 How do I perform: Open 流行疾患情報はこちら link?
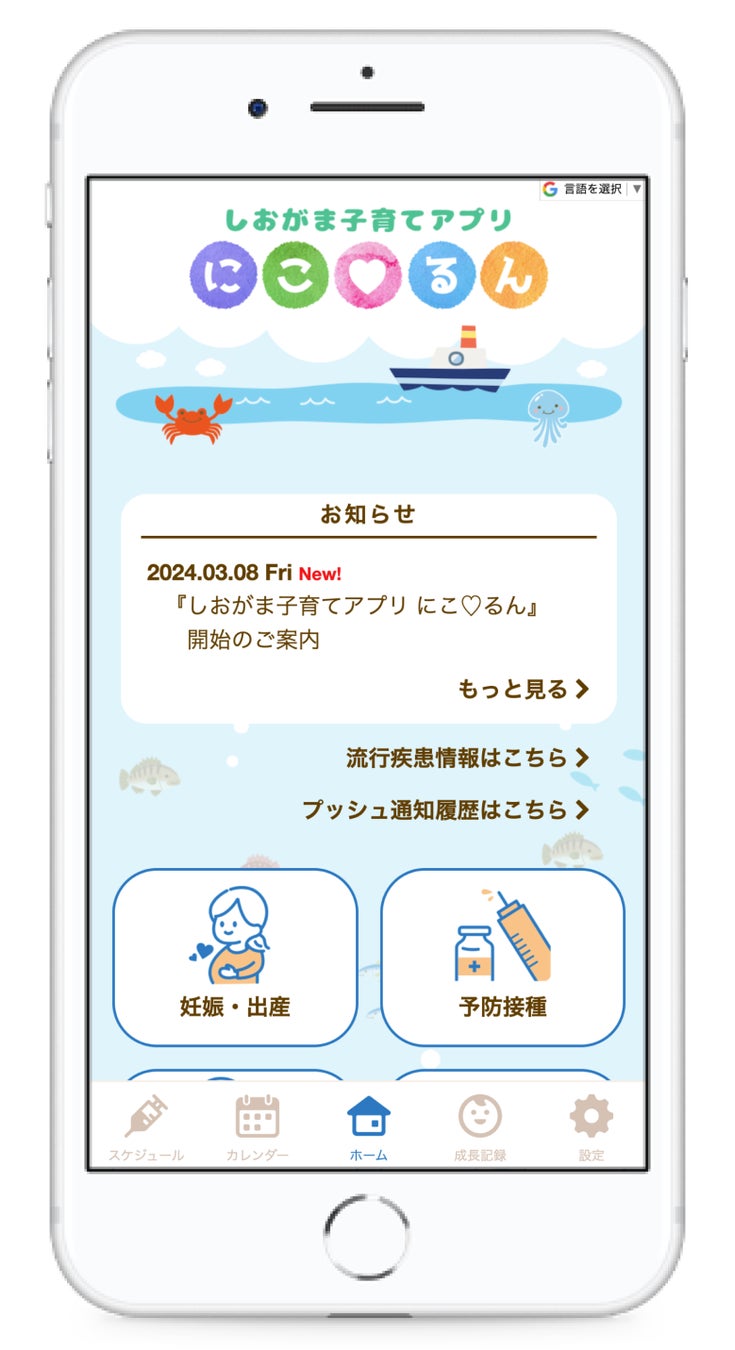pyautogui.click(x=467, y=758)
